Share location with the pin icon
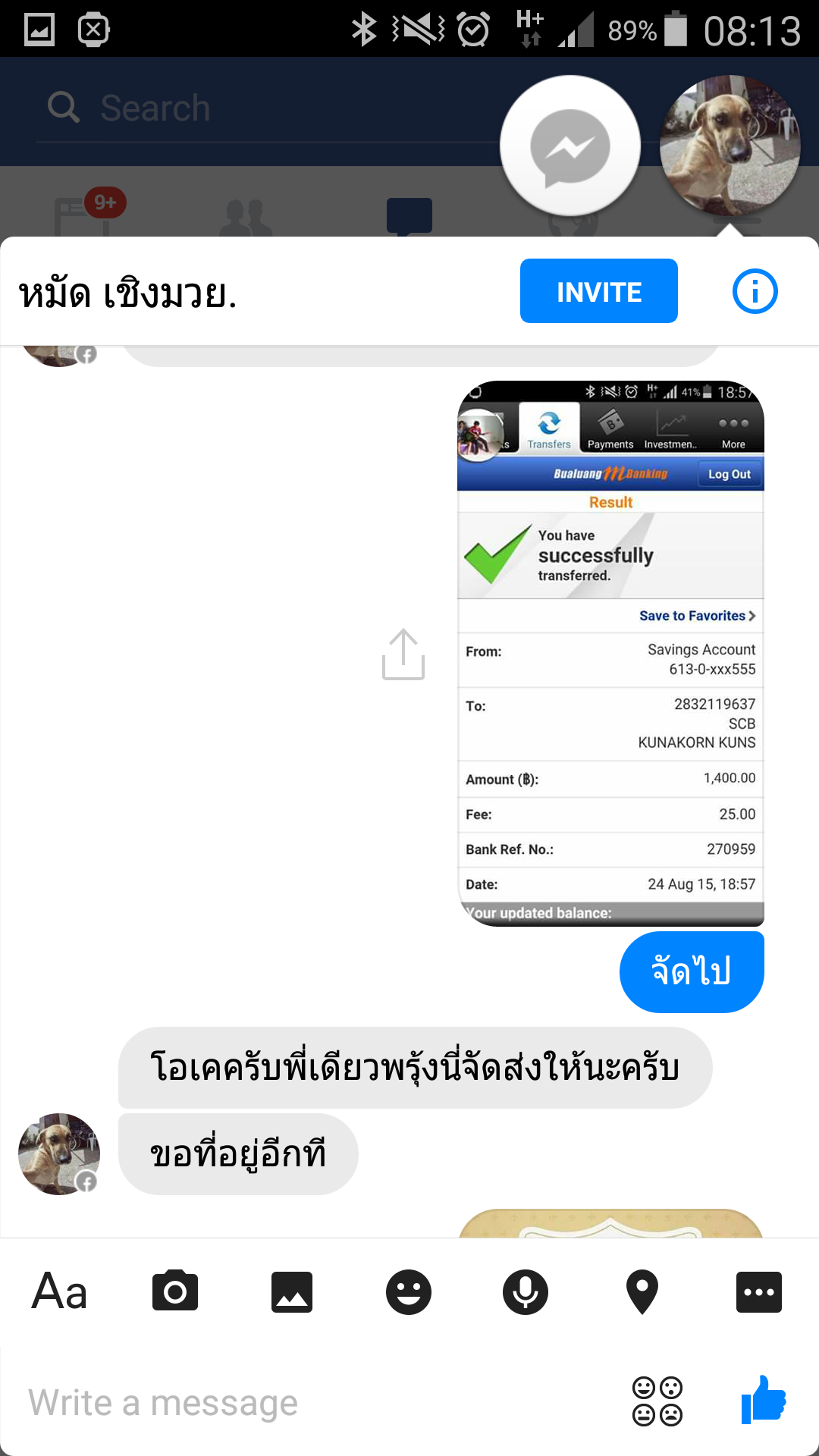Screen dimensions: 819x1456 pos(642,1291)
